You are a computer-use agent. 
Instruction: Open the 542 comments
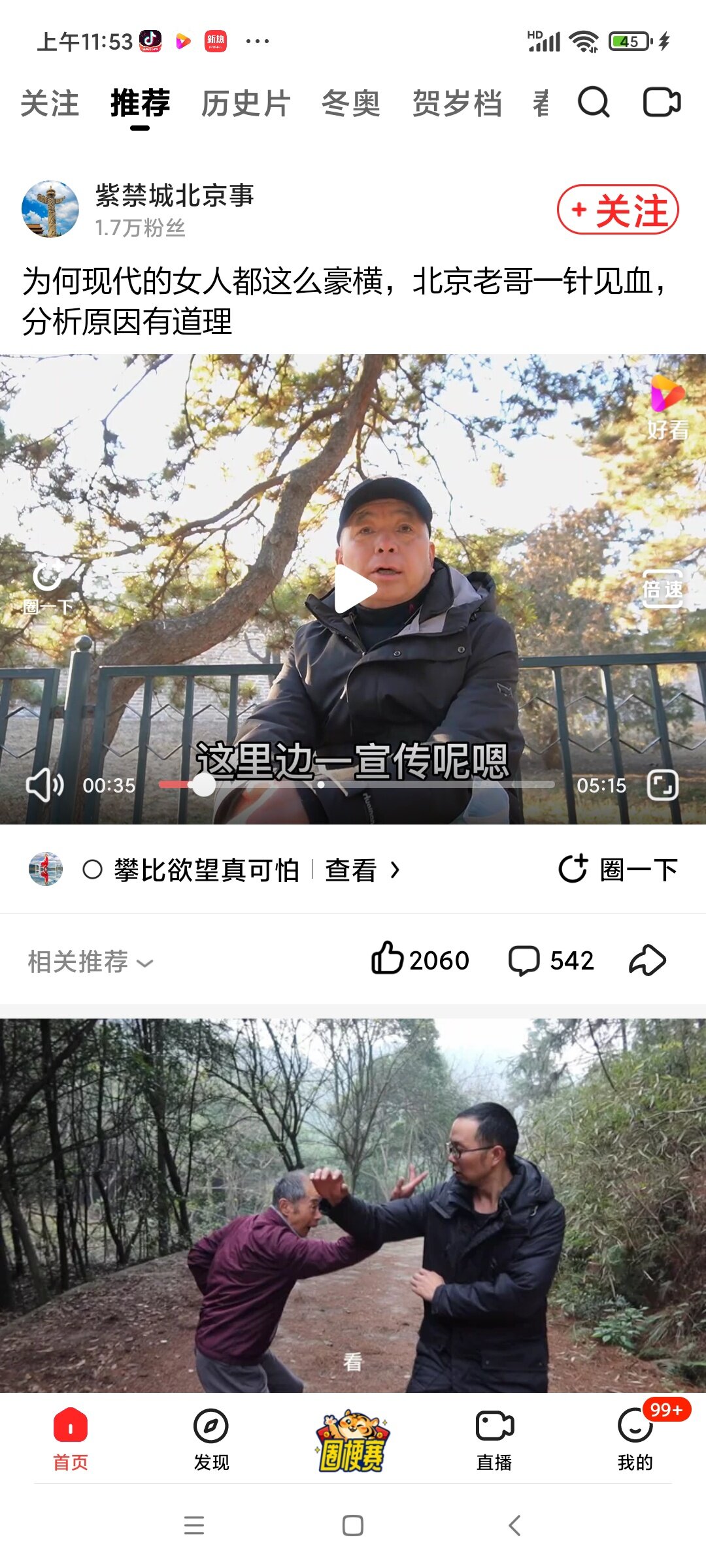click(551, 960)
